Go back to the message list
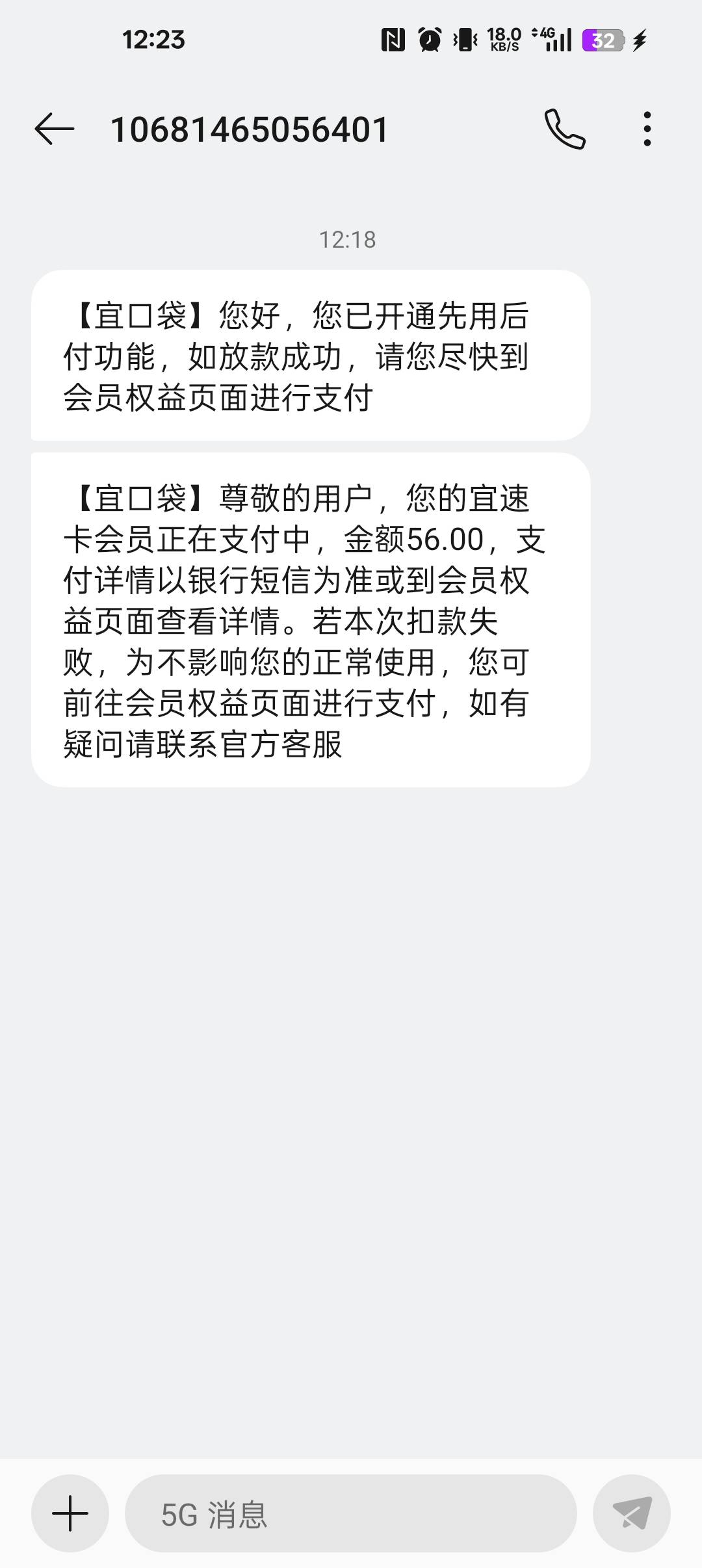The width and height of the screenshot is (702, 1568). 54,129
